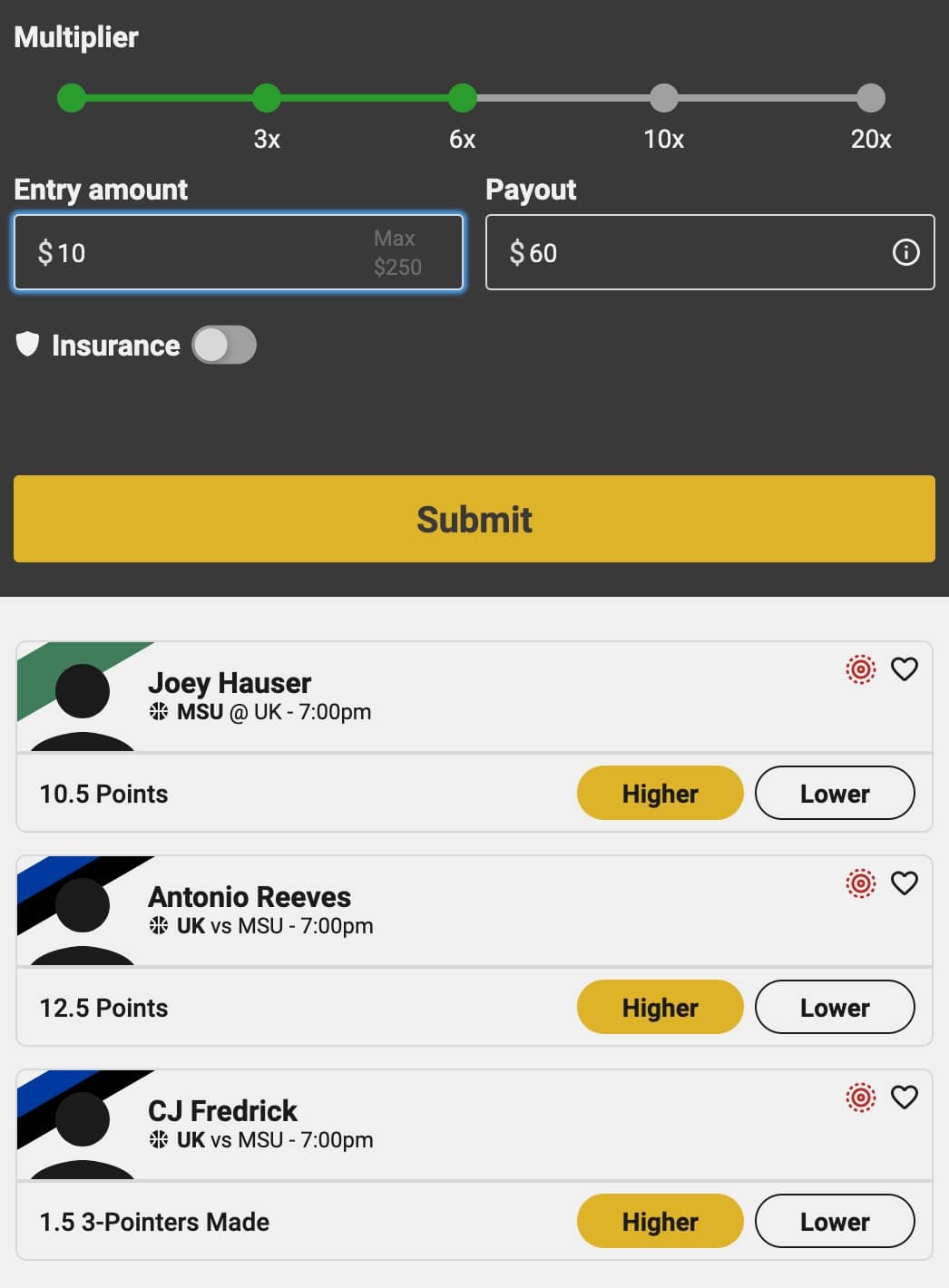Select the 10x multiplier point

(x=664, y=98)
